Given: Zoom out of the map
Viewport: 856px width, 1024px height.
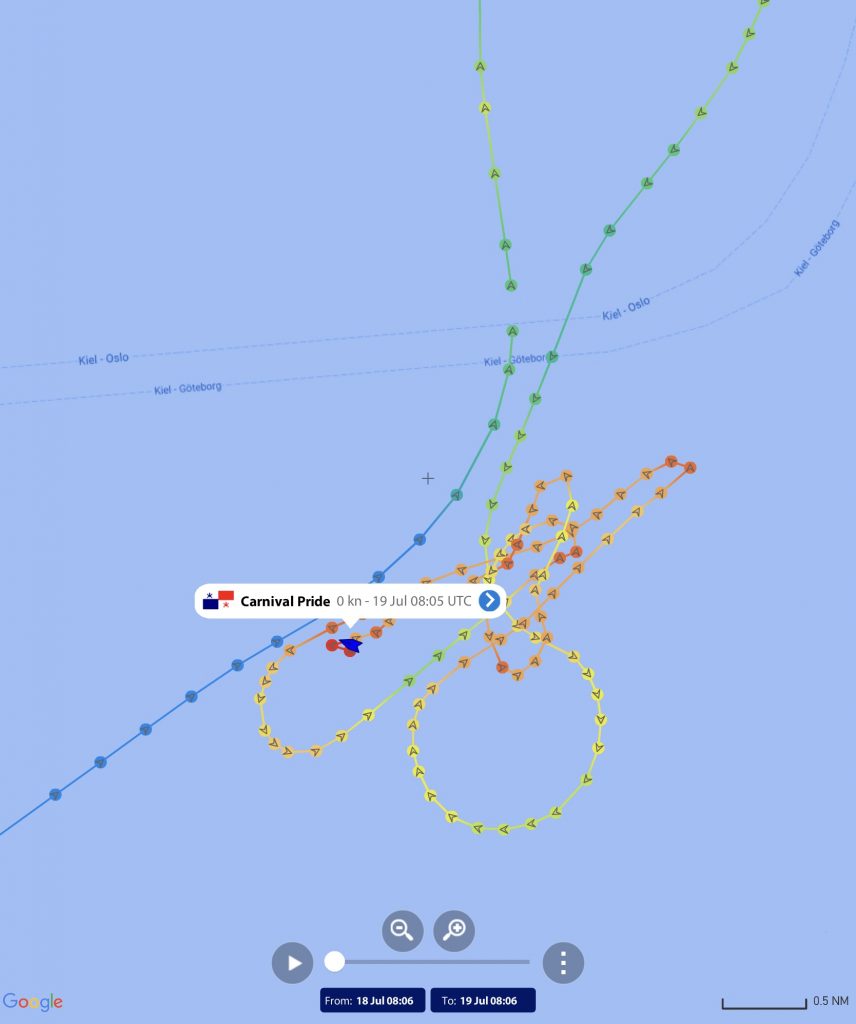Looking at the screenshot, I should pos(402,930).
